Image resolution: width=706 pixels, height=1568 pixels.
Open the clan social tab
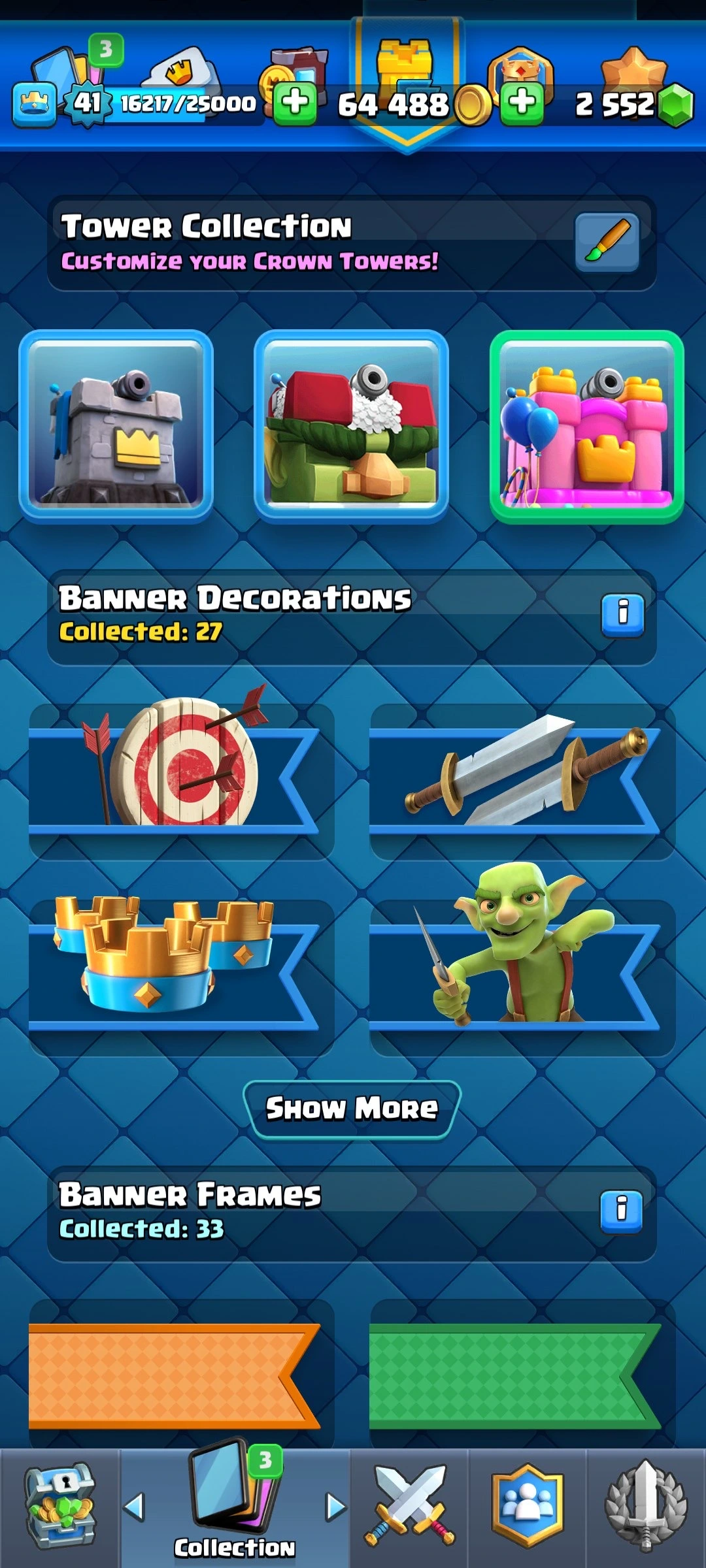(x=527, y=1506)
